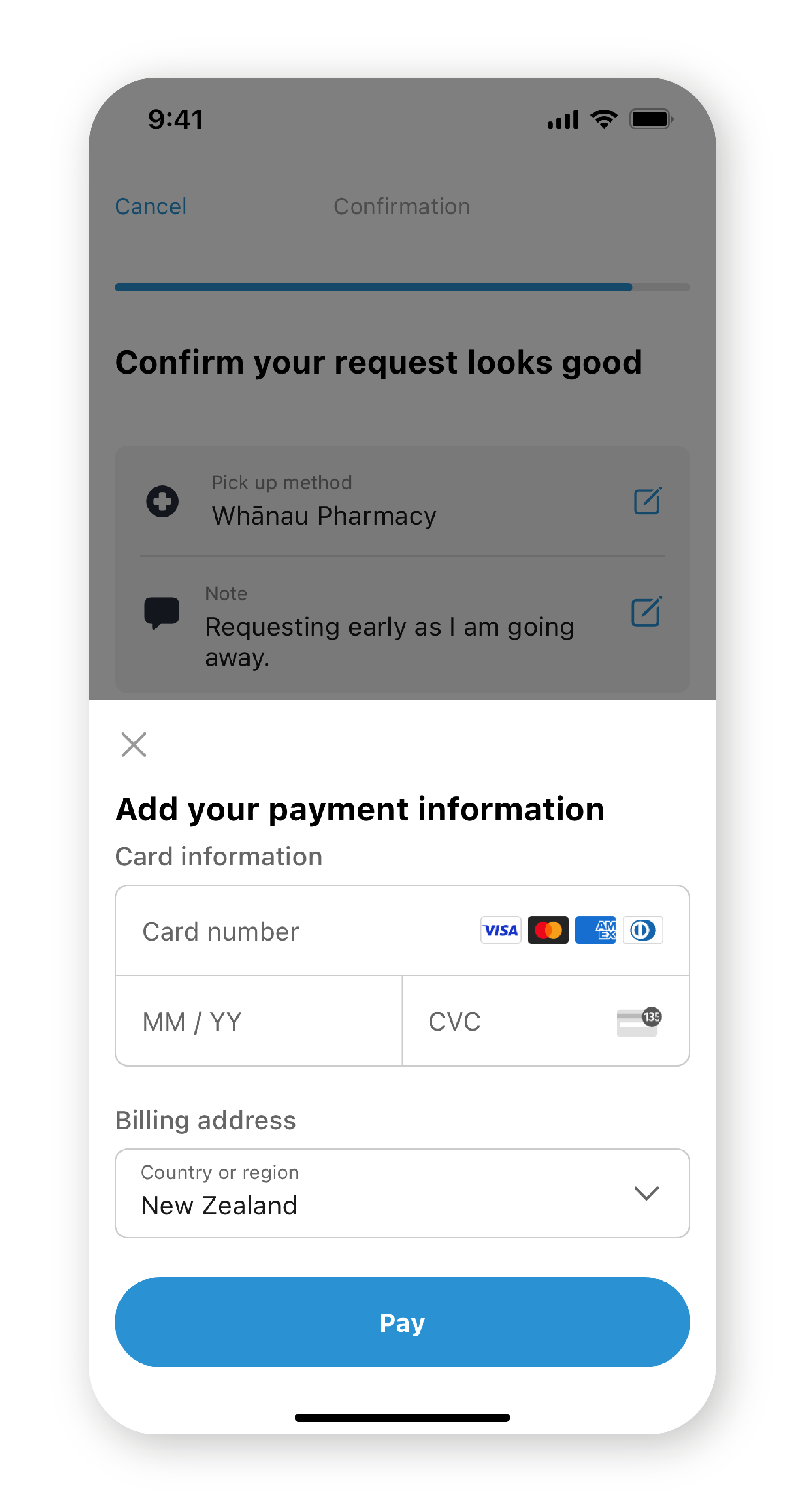Edit the note text
805x1512 pixels.
click(647, 612)
